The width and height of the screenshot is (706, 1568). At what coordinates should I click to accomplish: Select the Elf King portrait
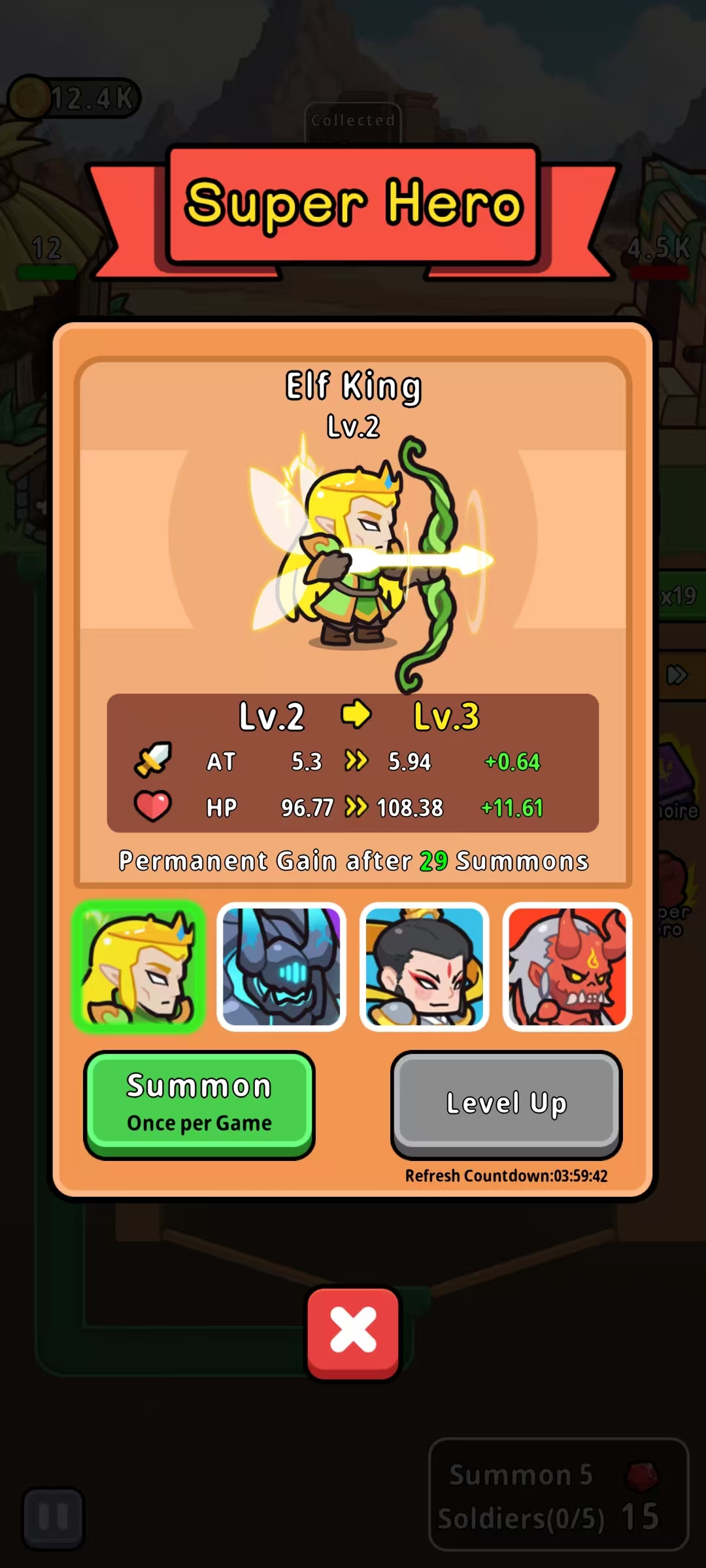click(x=138, y=966)
